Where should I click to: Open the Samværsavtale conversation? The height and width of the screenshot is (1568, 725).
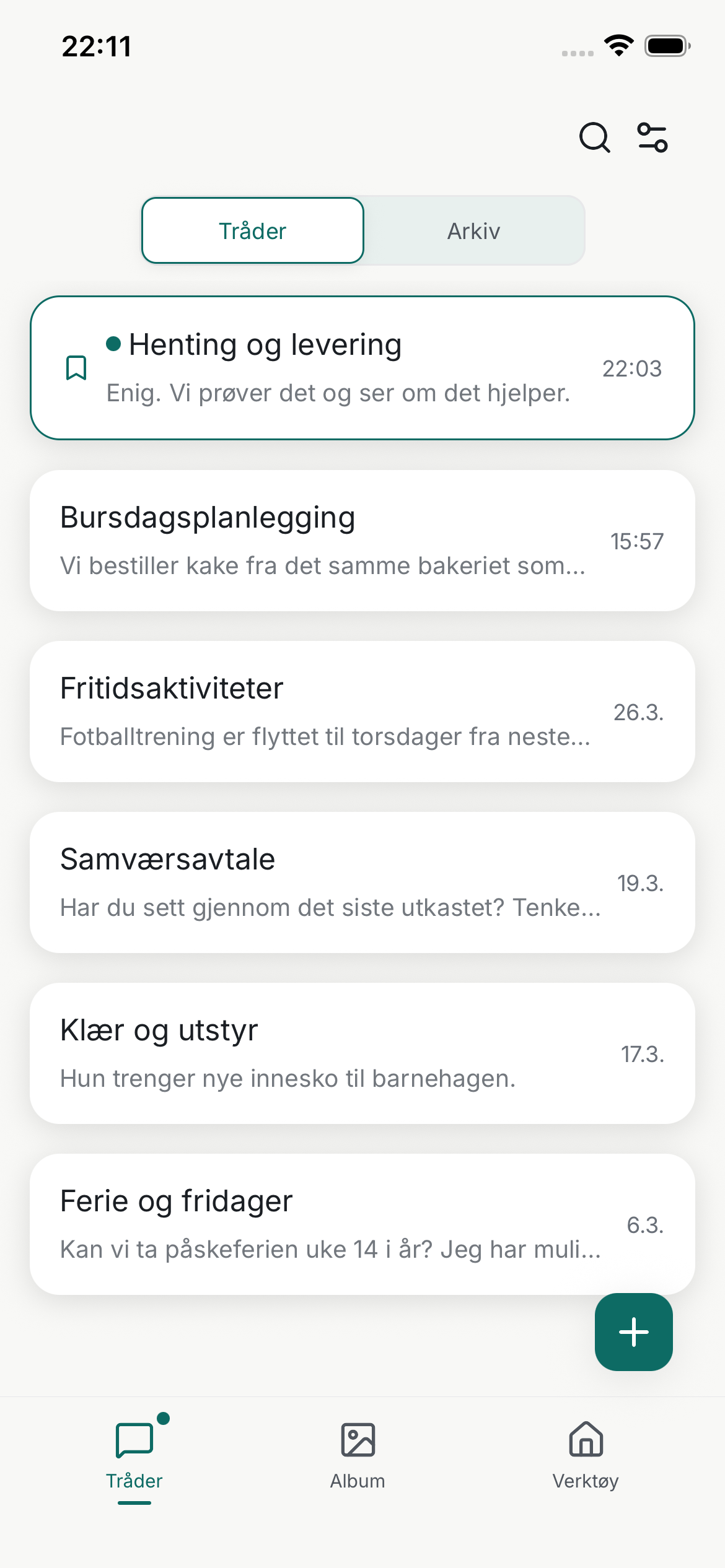[x=362, y=882]
